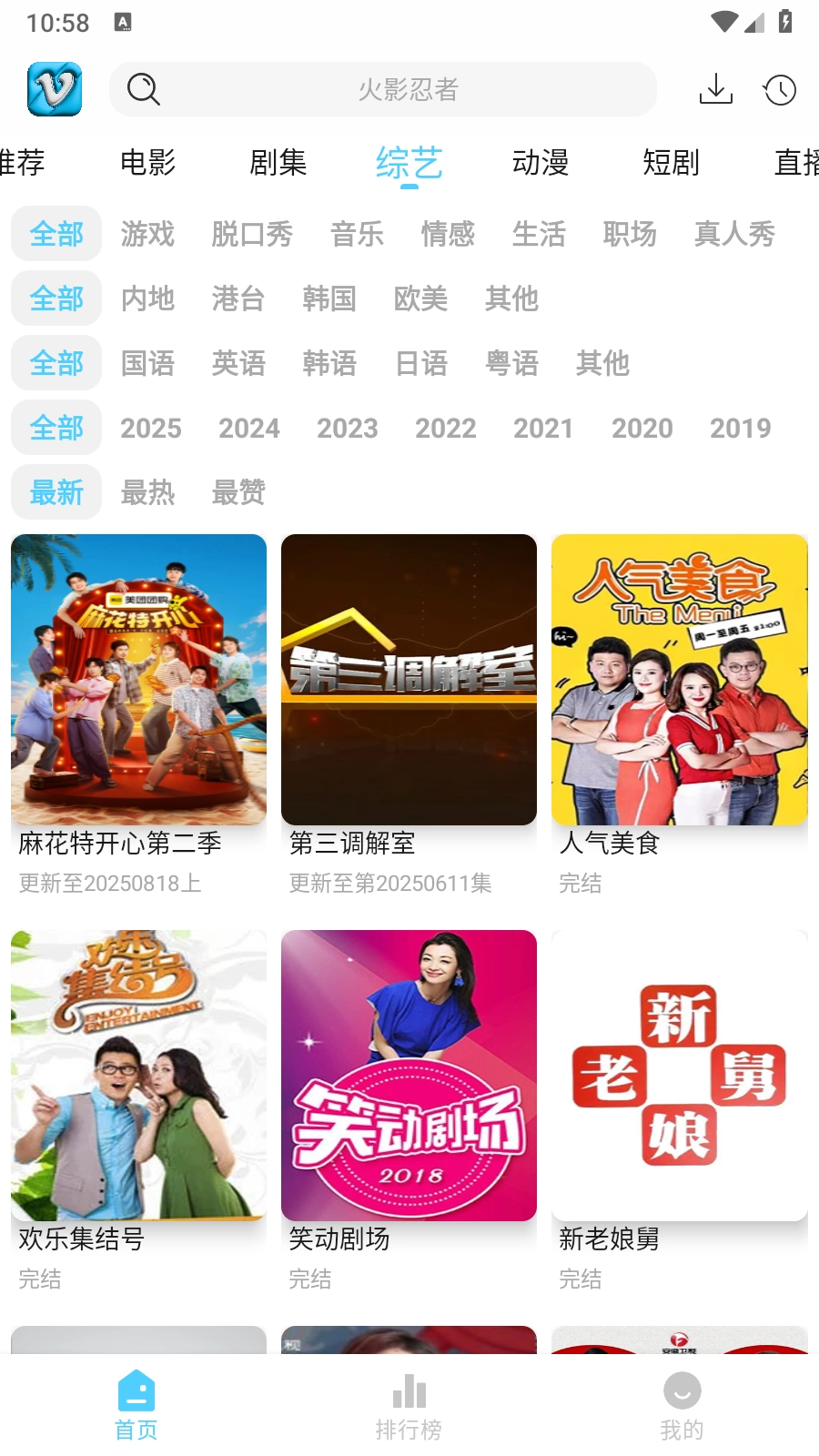Enable the 韩国 region filter

coord(329,298)
